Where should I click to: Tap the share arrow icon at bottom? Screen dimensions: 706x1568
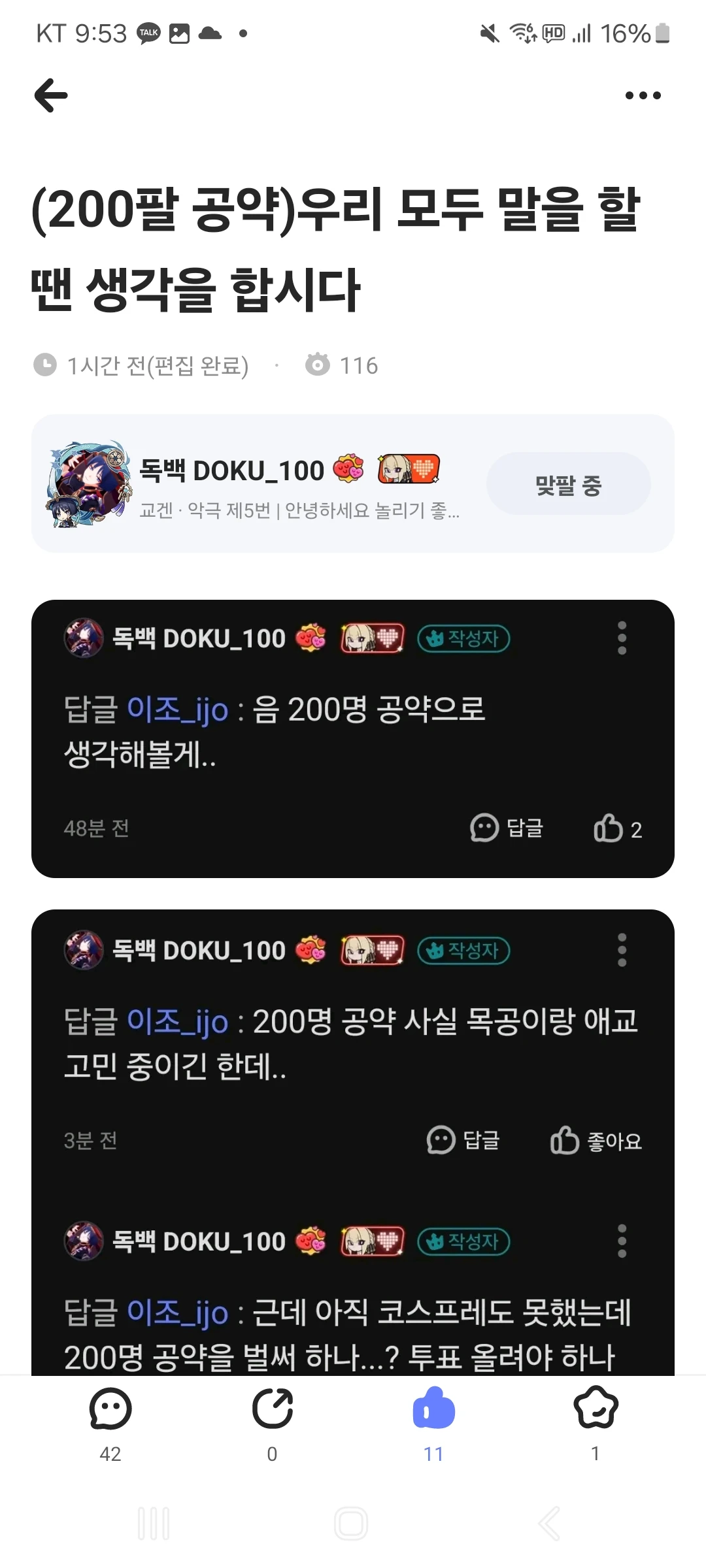[x=273, y=1409]
